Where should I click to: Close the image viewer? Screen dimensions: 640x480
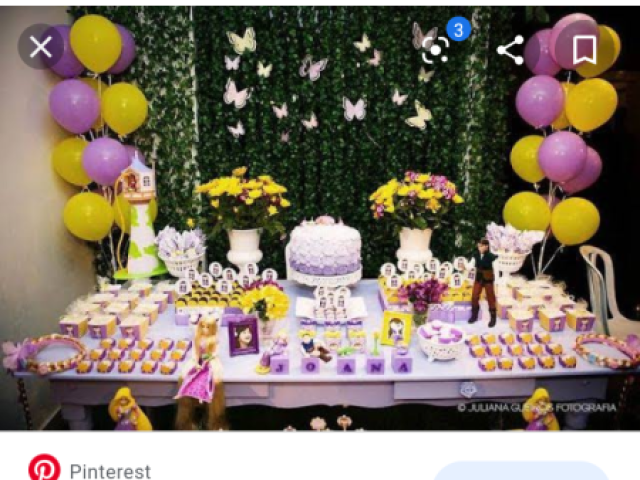coord(41,47)
